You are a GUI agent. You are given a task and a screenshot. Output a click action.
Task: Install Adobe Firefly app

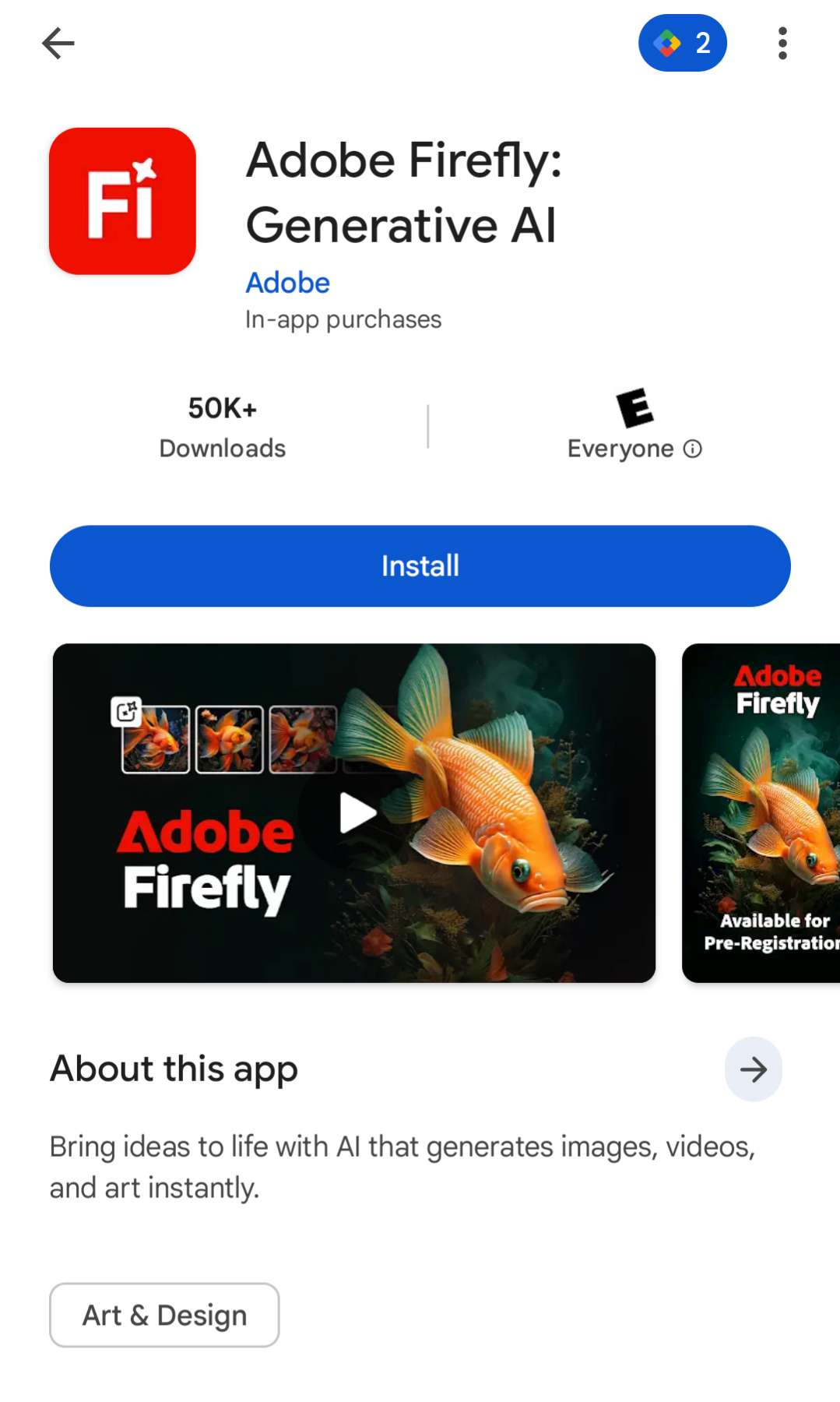420,565
